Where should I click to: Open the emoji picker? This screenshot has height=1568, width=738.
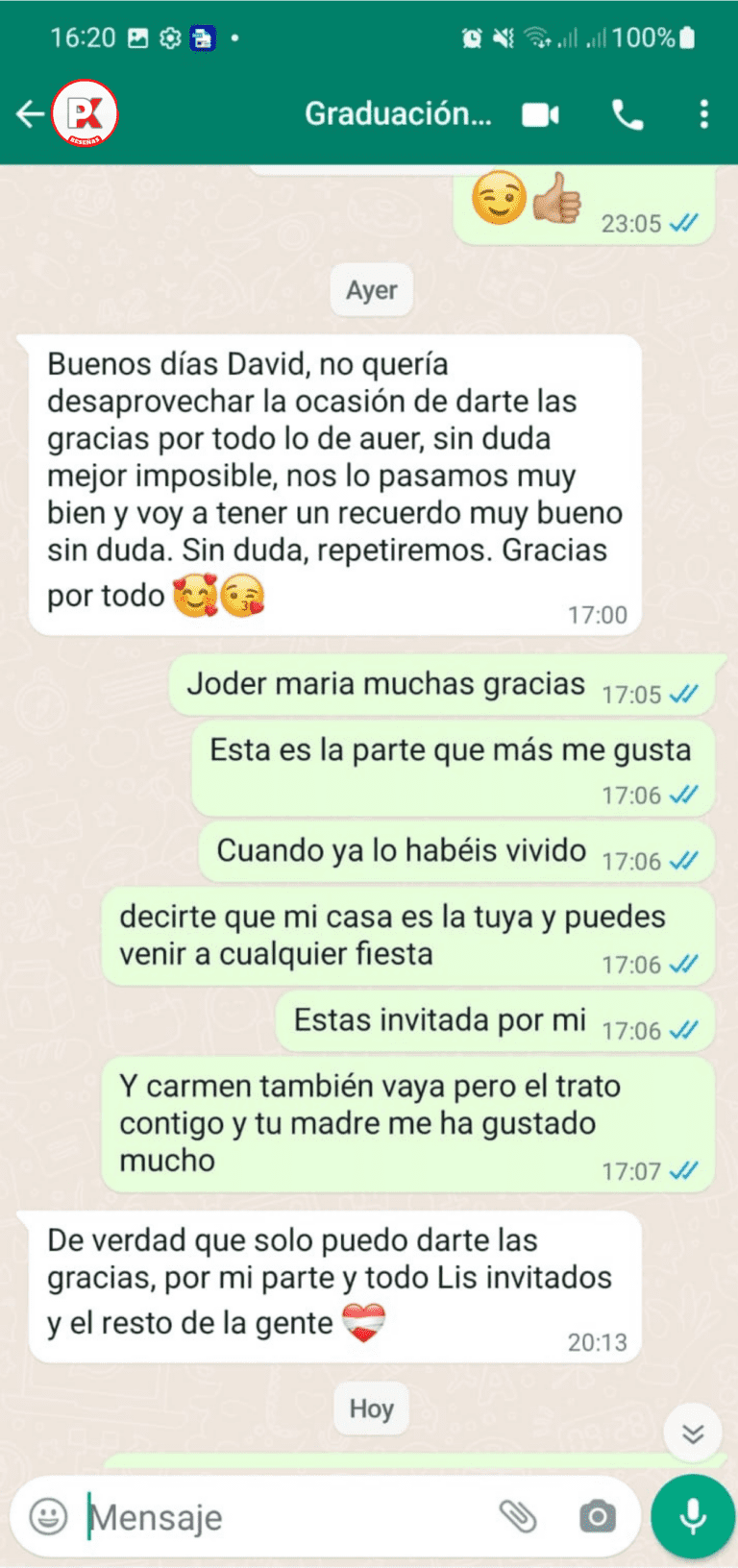click(49, 1517)
